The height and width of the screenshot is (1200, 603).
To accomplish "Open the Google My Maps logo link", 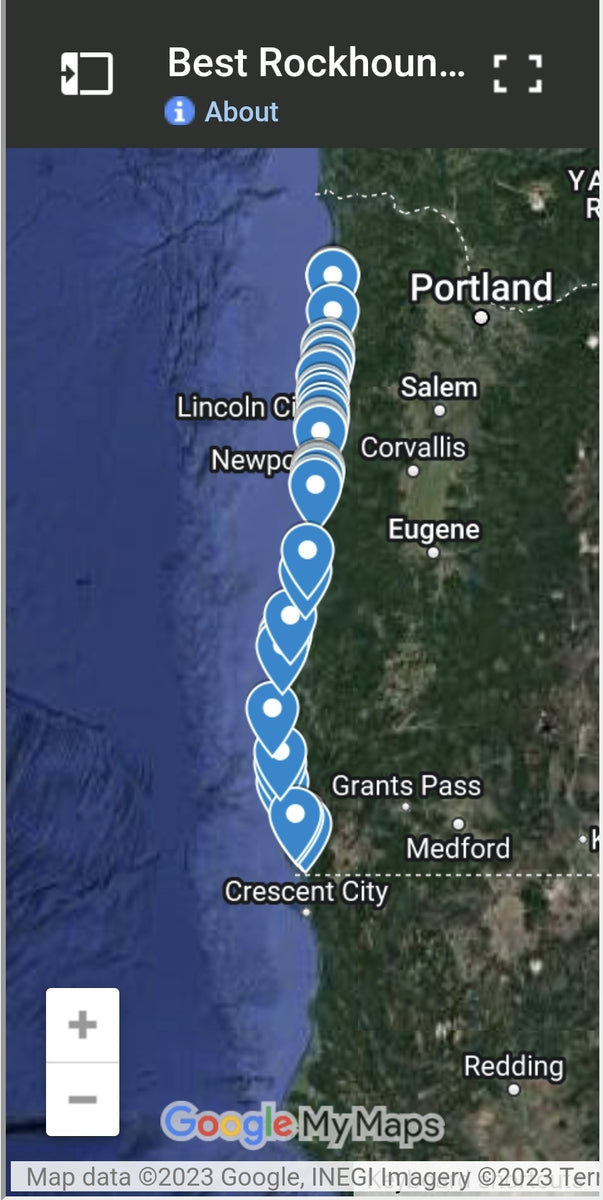I will click(301, 1125).
